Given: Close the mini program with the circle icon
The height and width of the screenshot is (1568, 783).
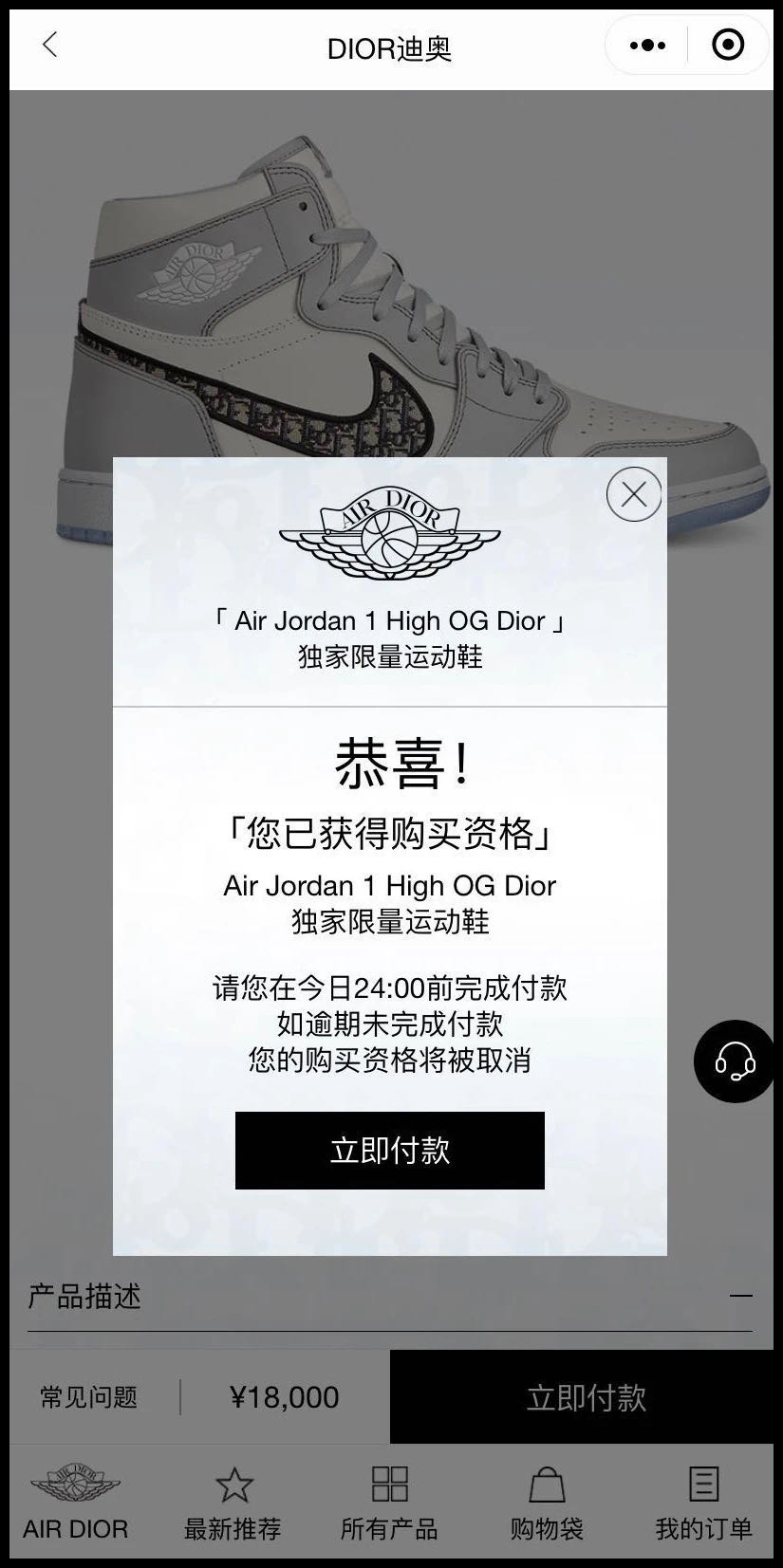Looking at the screenshot, I should point(728,45).
